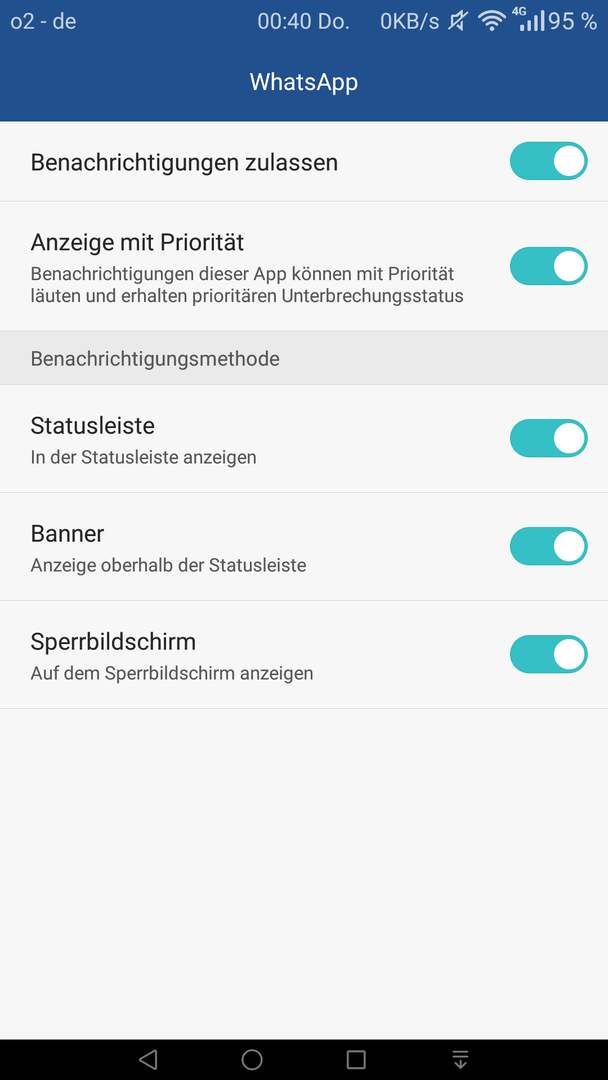The width and height of the screenshot is (608, 1080).
Task: Open recent apps with the square button
Action: (356, 1059)
